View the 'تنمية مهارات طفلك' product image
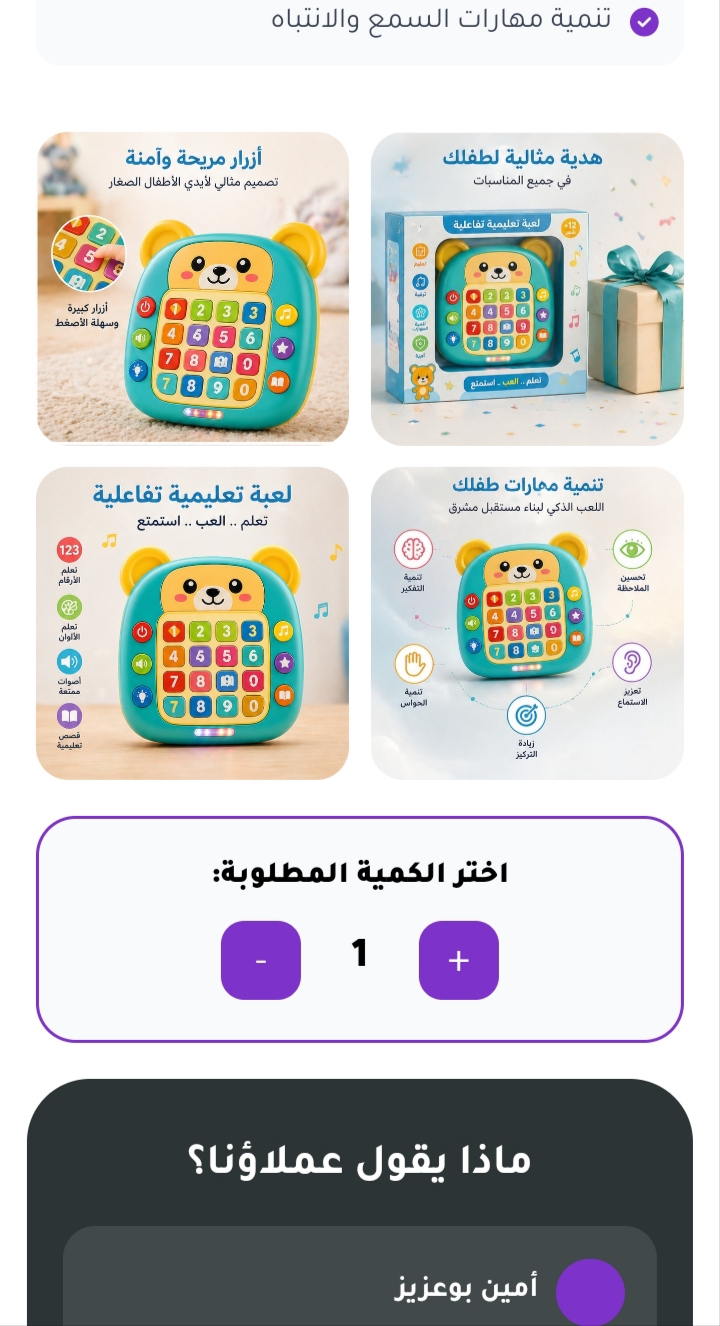Image resolution: width=720 pixels, height=1326 pixels. tap(527, 623)
